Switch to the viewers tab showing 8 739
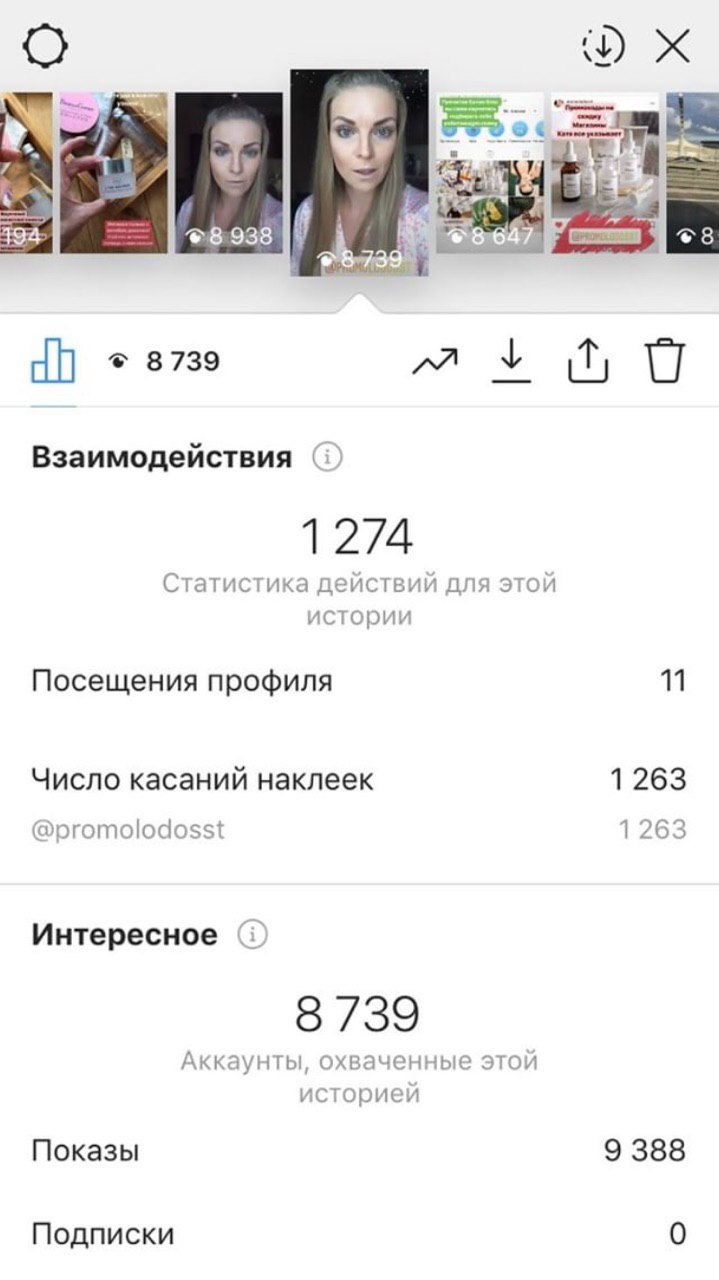719x1280 pixels. click(164, 361)
